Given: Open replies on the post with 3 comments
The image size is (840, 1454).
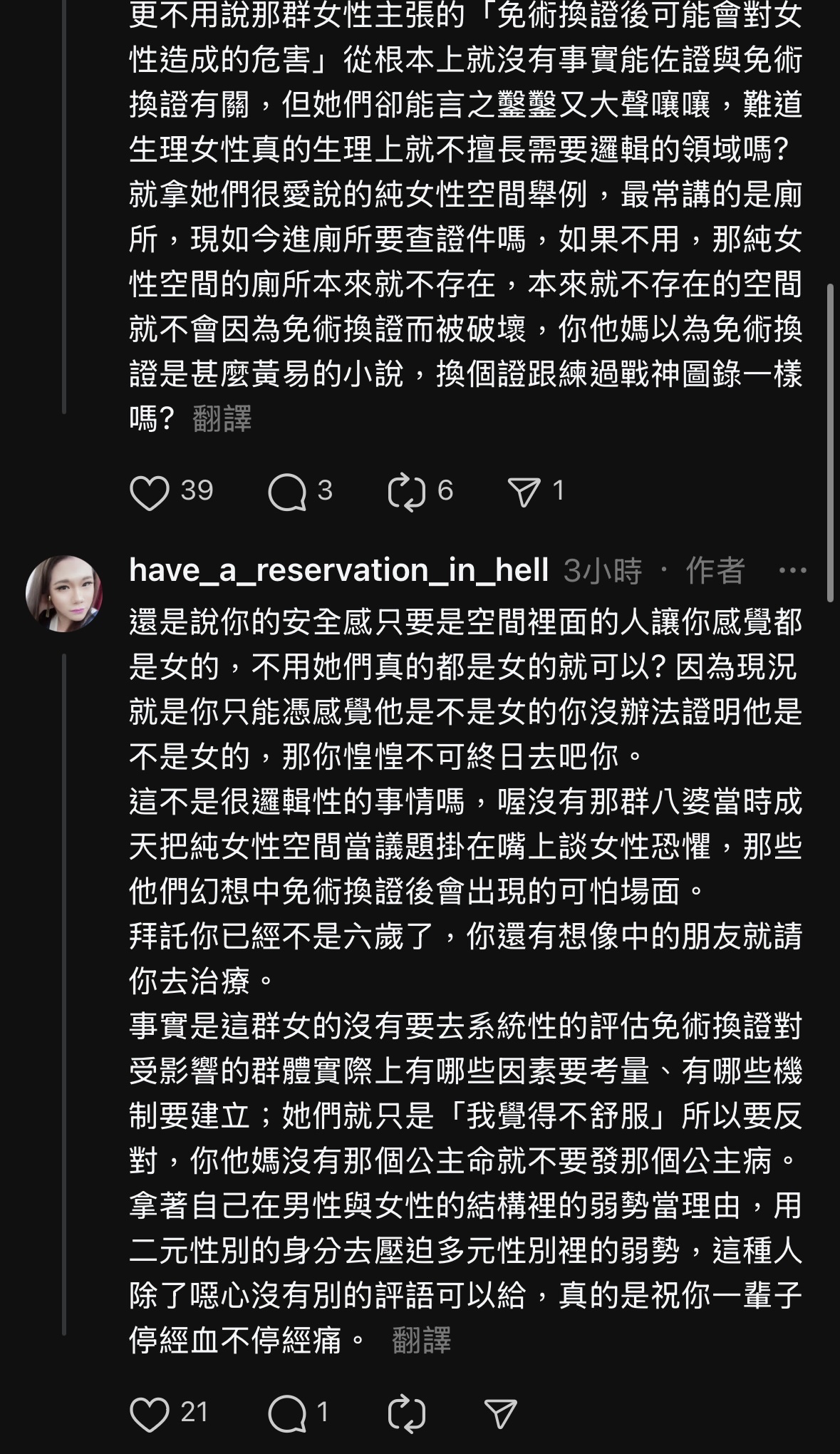Looking at the screenshot, I should coord(287,493).
